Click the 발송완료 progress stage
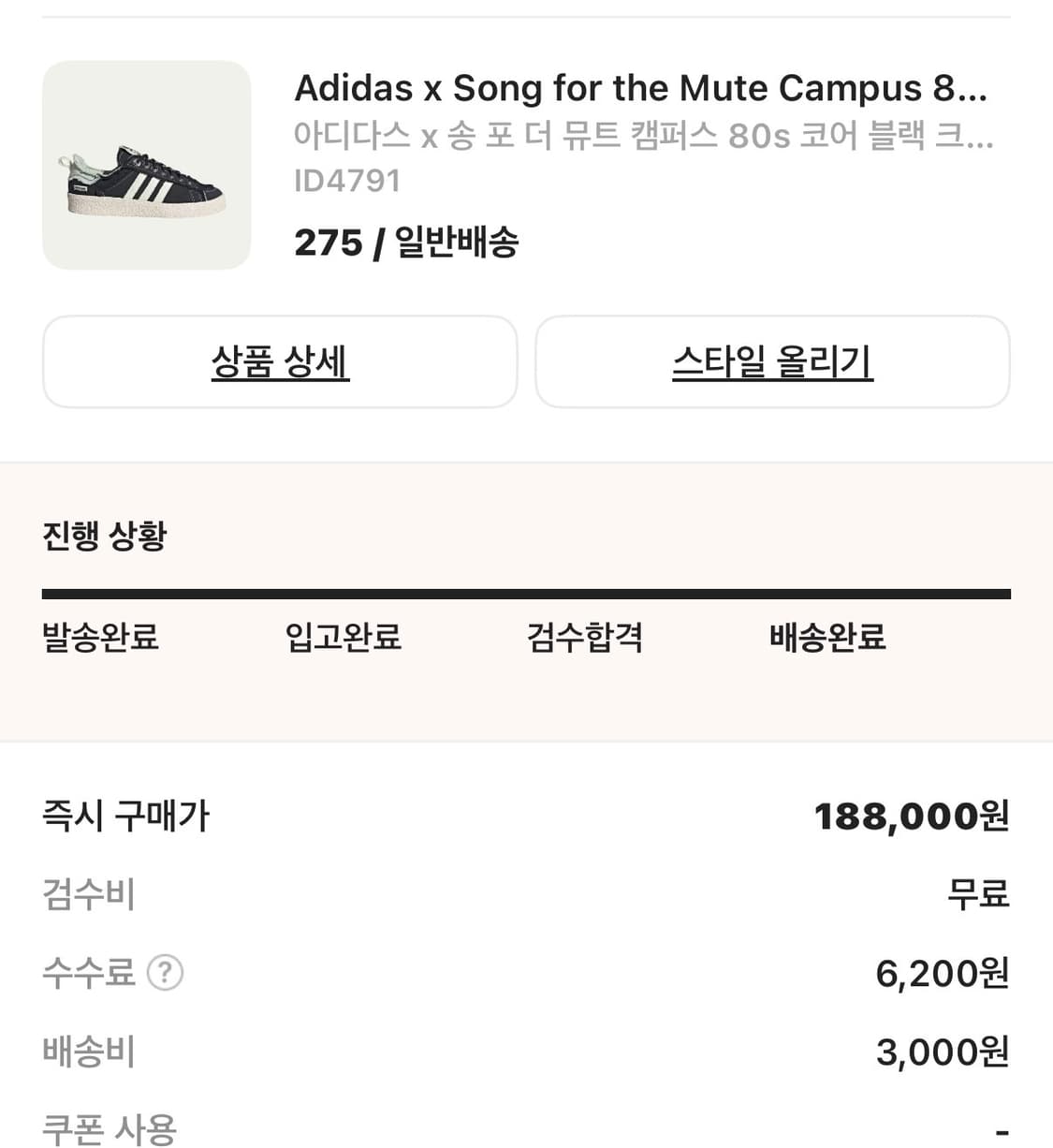The image size is (1053, 1148). (x=99, y=638)
